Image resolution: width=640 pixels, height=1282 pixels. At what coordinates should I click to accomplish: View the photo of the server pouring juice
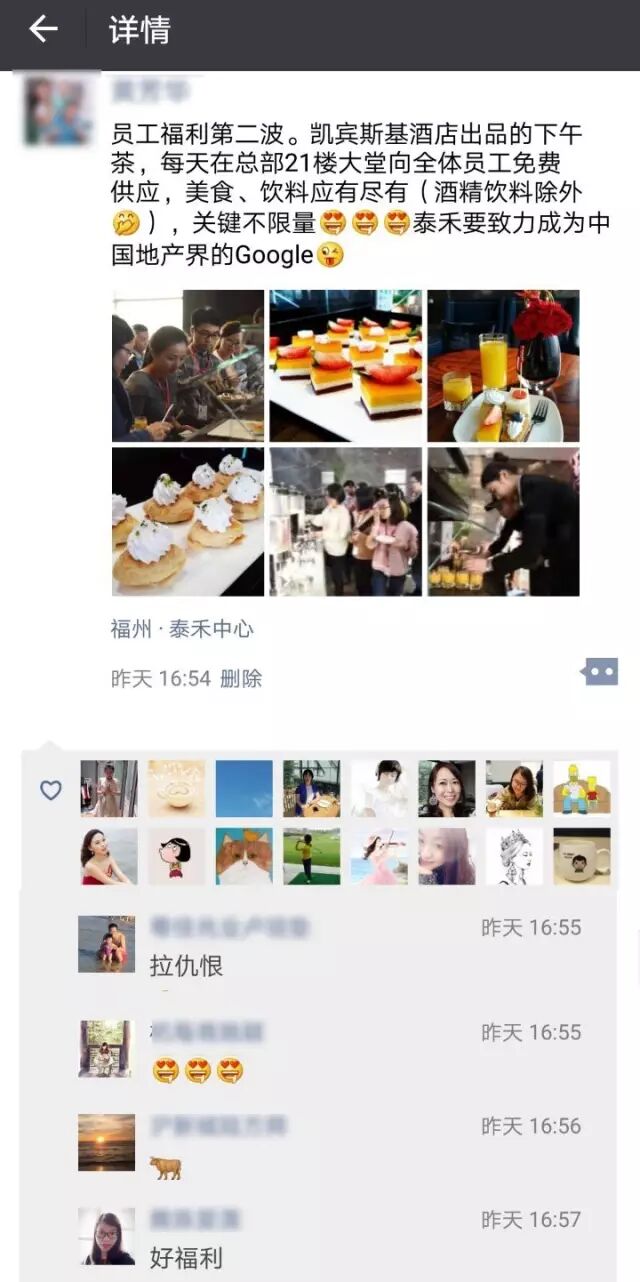[503, 522]
